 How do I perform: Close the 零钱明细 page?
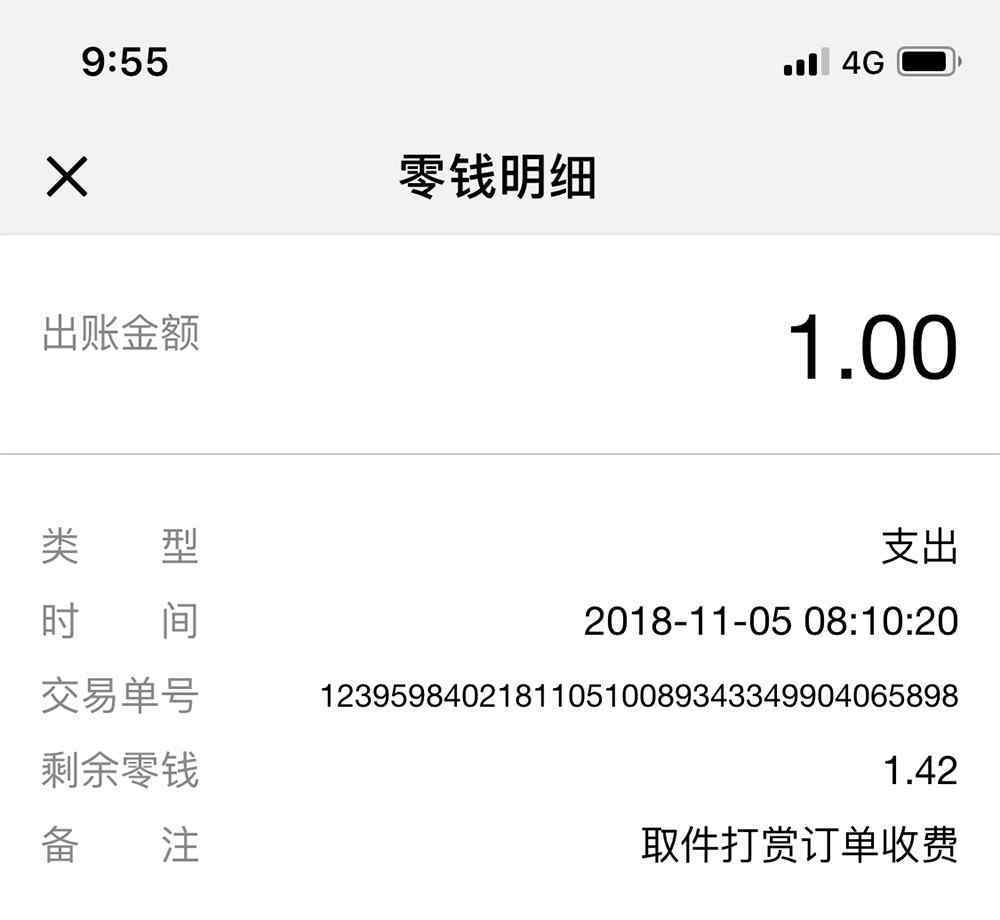pos(68,177)
